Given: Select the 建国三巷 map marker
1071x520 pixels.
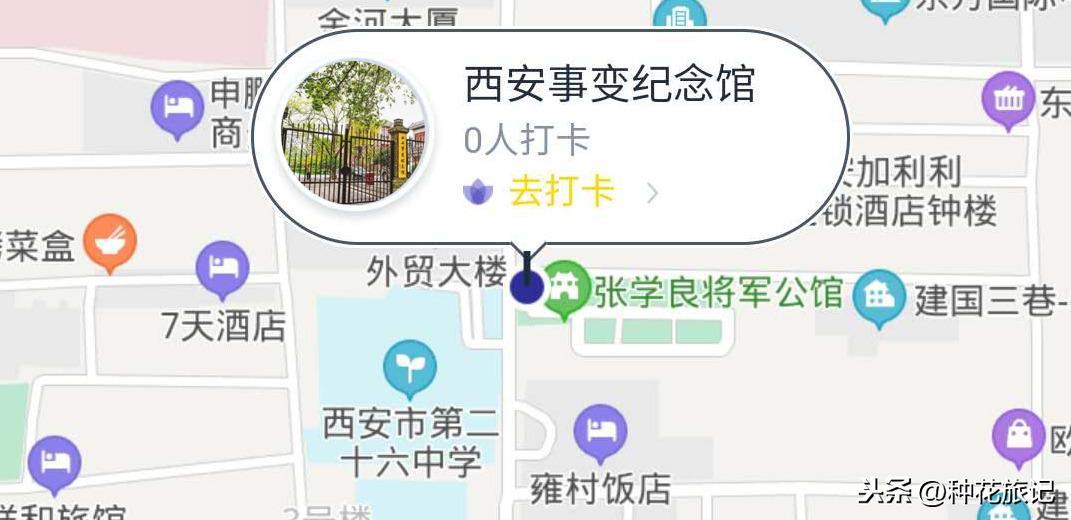Looking at the screenshot, I should [x=880, y=297].
